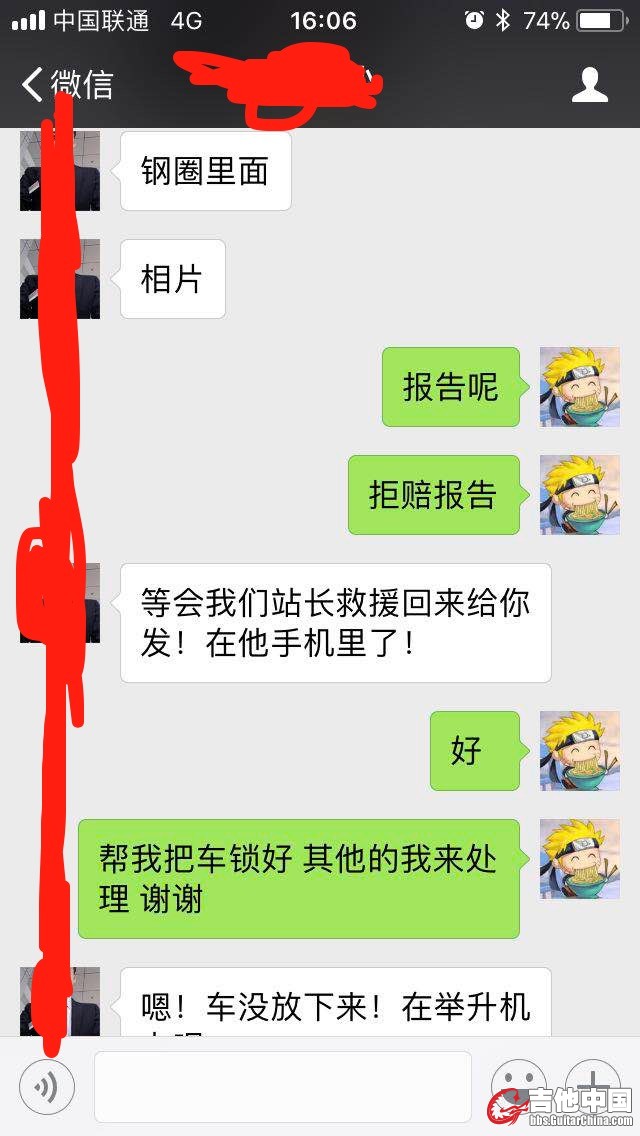Viewport: 640px width, 1136px height.
Task: Focus the message text input field
Action: tap(282, 1086)
